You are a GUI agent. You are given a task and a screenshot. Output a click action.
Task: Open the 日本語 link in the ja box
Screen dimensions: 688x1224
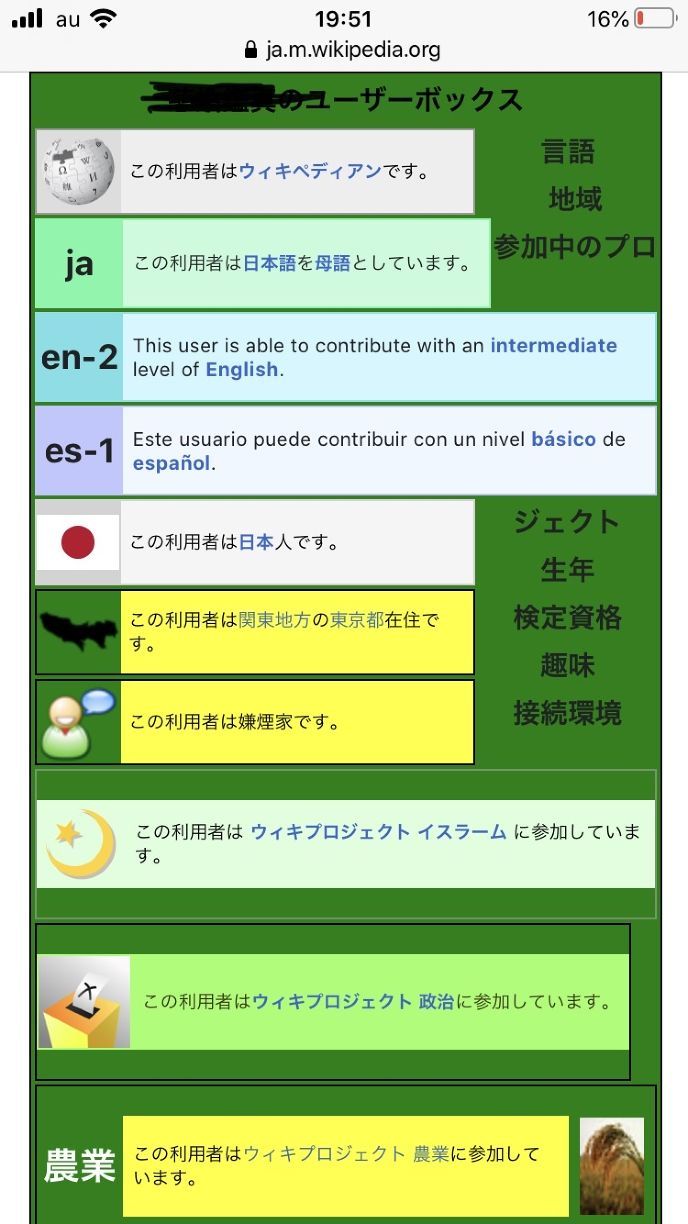[x=270, y=264]
